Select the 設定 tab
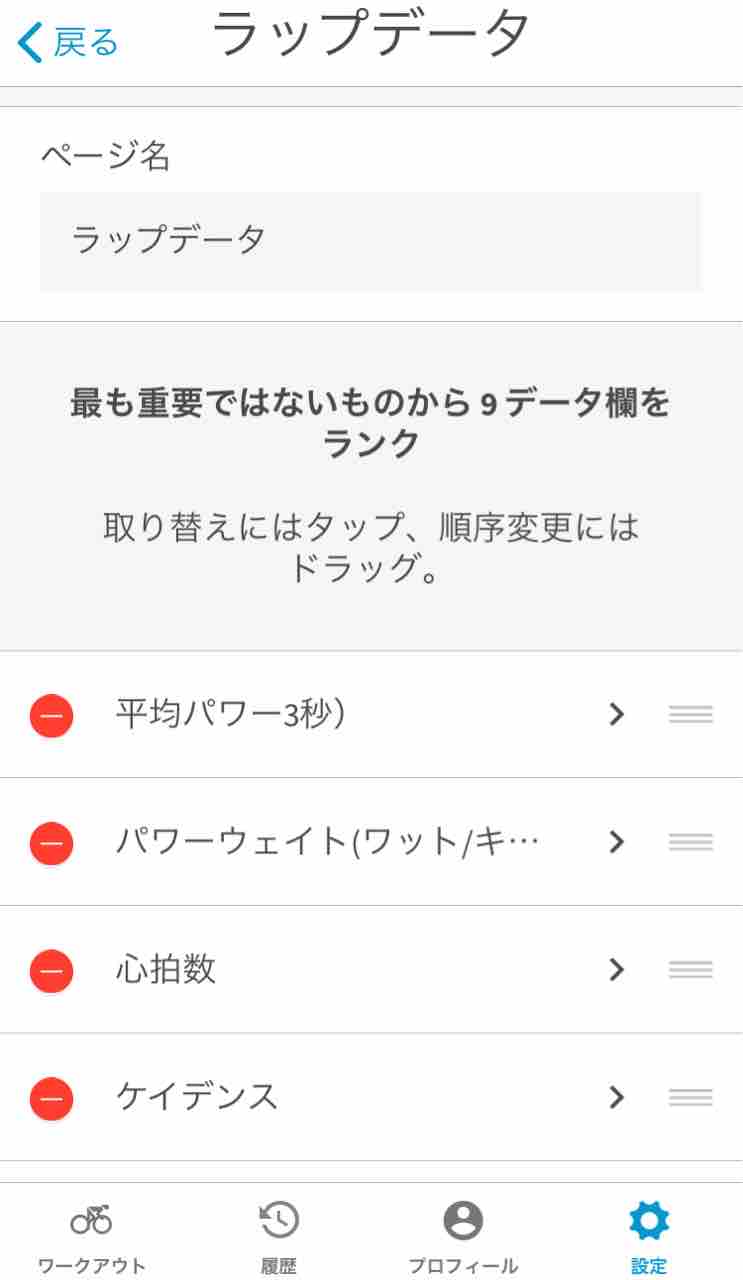743x1280 pixels. (649, 1237)
